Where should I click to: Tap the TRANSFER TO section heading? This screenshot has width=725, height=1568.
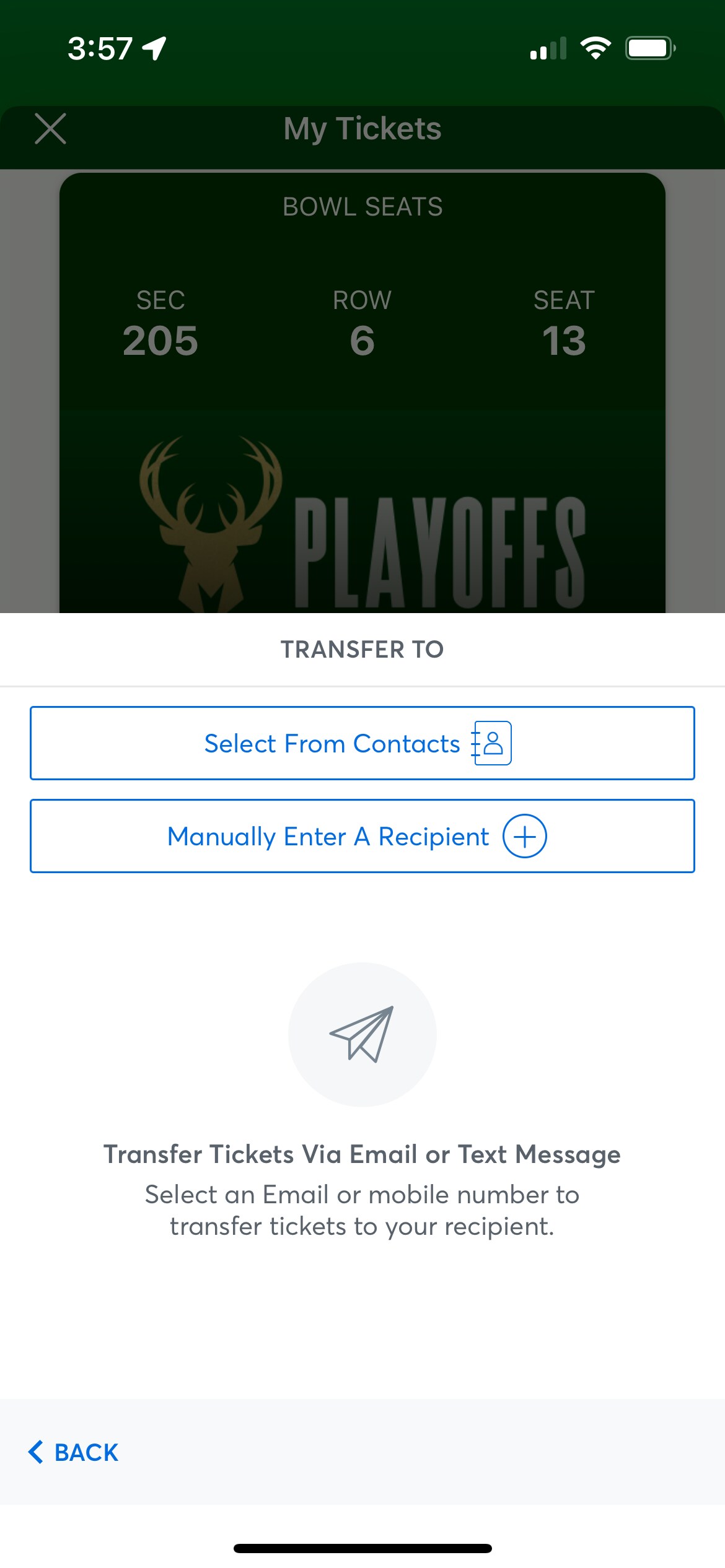tap(362, 649)
